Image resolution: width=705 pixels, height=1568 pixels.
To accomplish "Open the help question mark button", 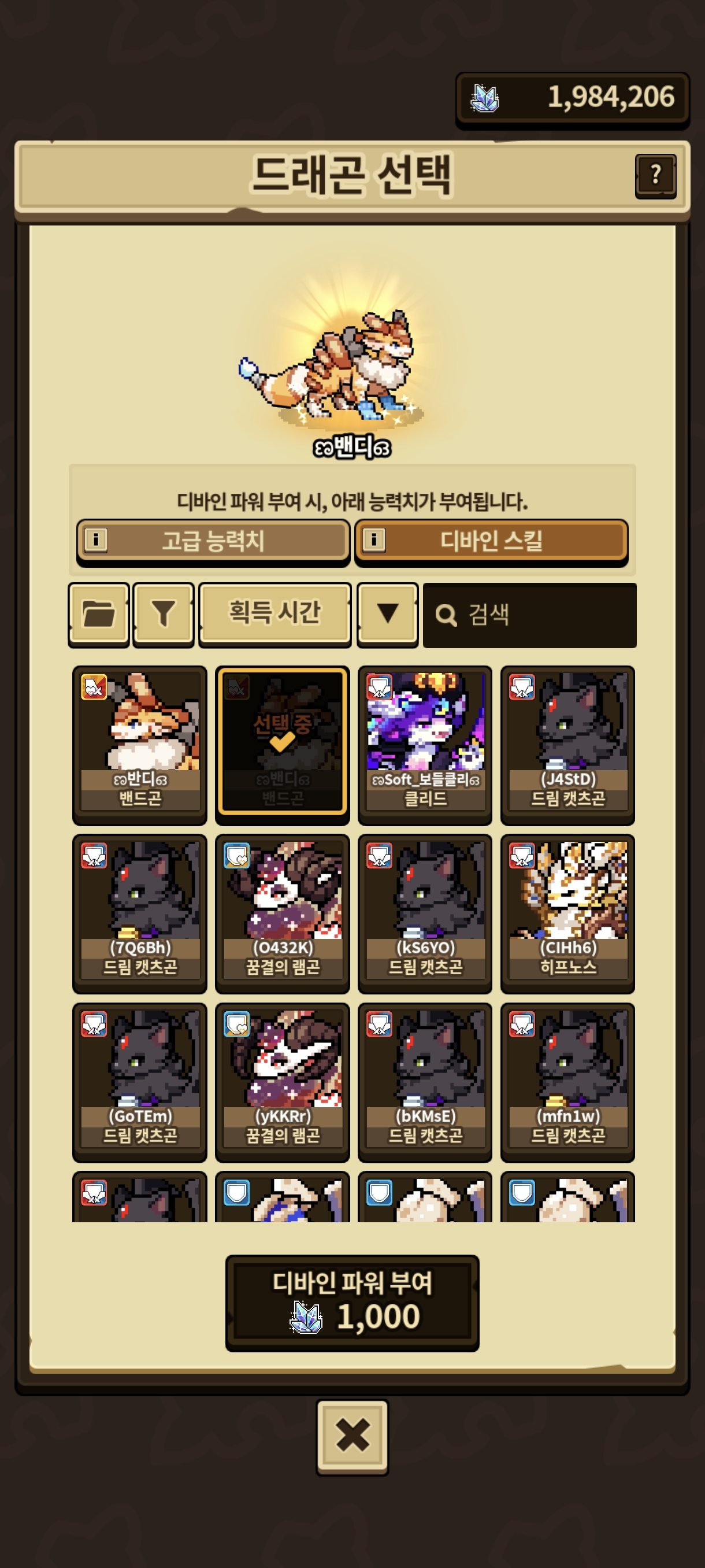I will (655, 176).
